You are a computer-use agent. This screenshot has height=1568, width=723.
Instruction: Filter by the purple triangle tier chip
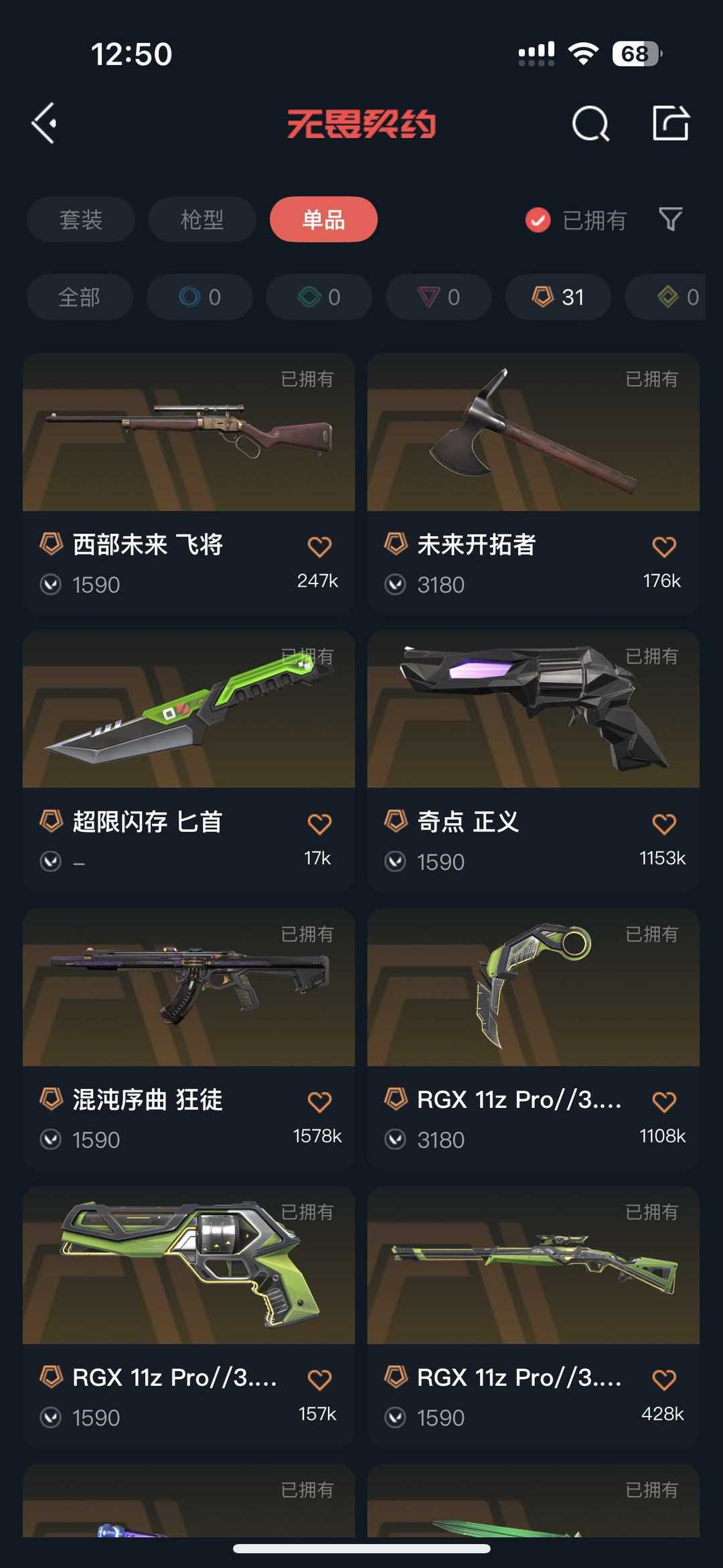[438, 297]
